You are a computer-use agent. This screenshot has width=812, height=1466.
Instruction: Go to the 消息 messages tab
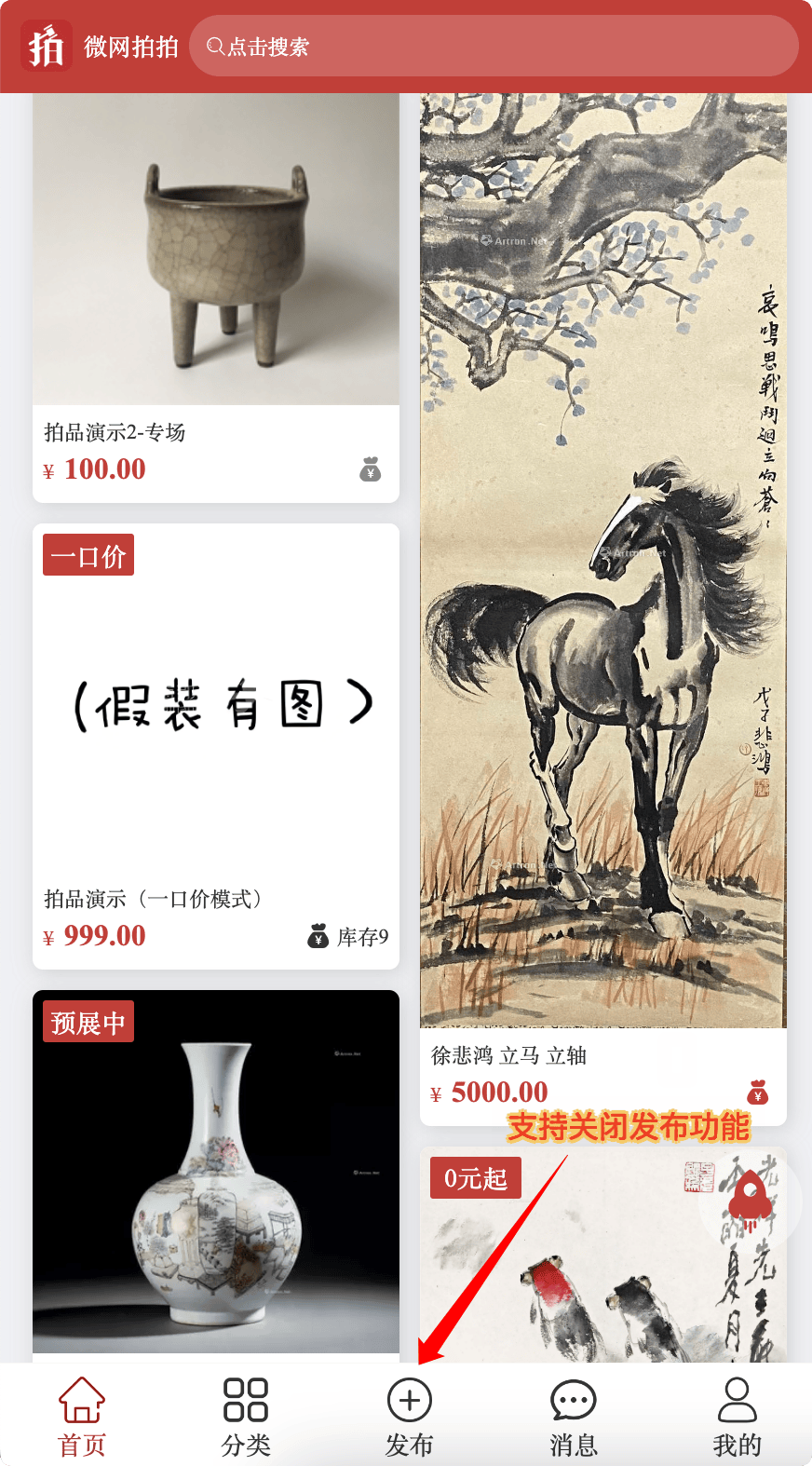pos(574,1417)
